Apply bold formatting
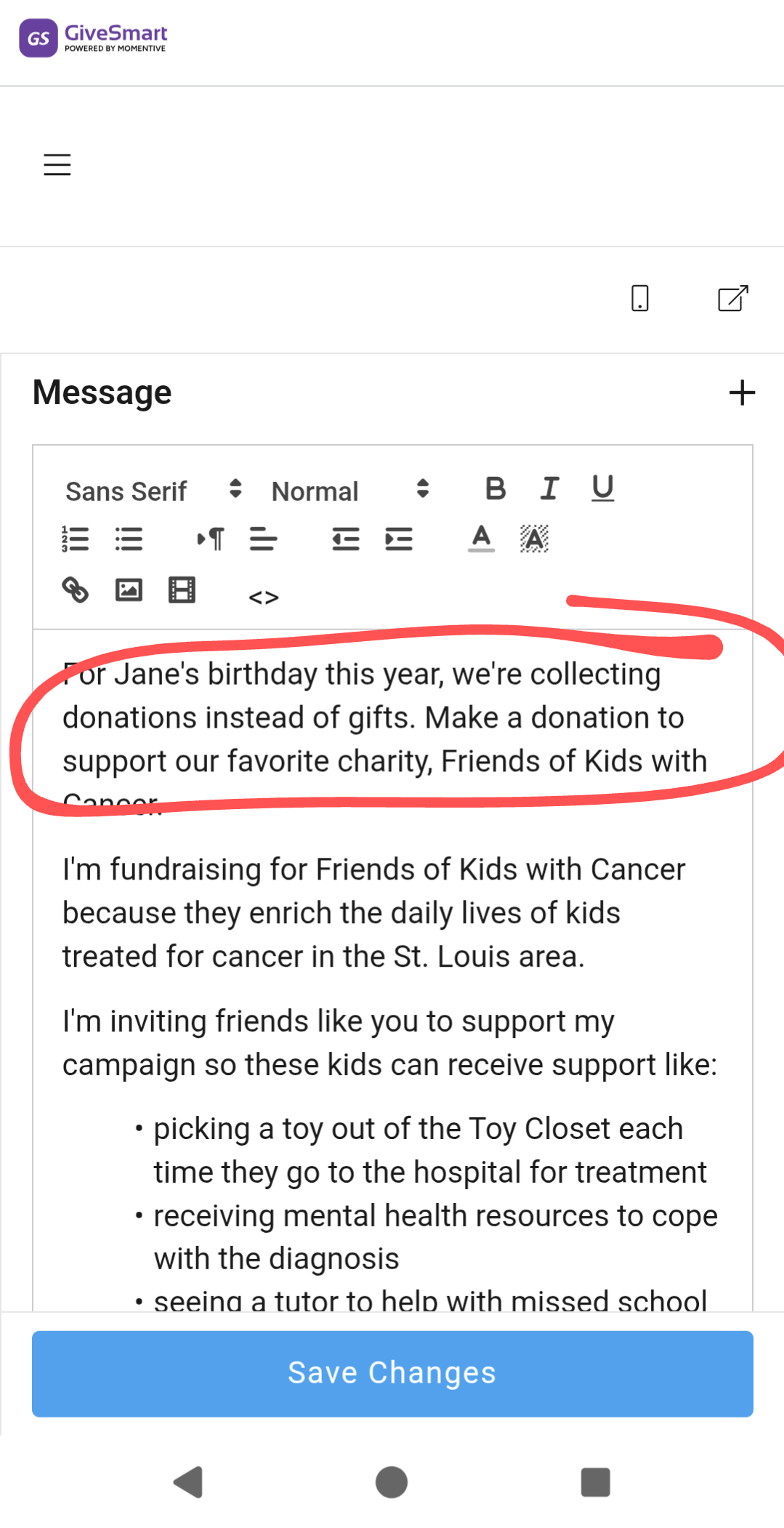Image resolution: width=784 pixels, height=1528 pixels. 496,488
